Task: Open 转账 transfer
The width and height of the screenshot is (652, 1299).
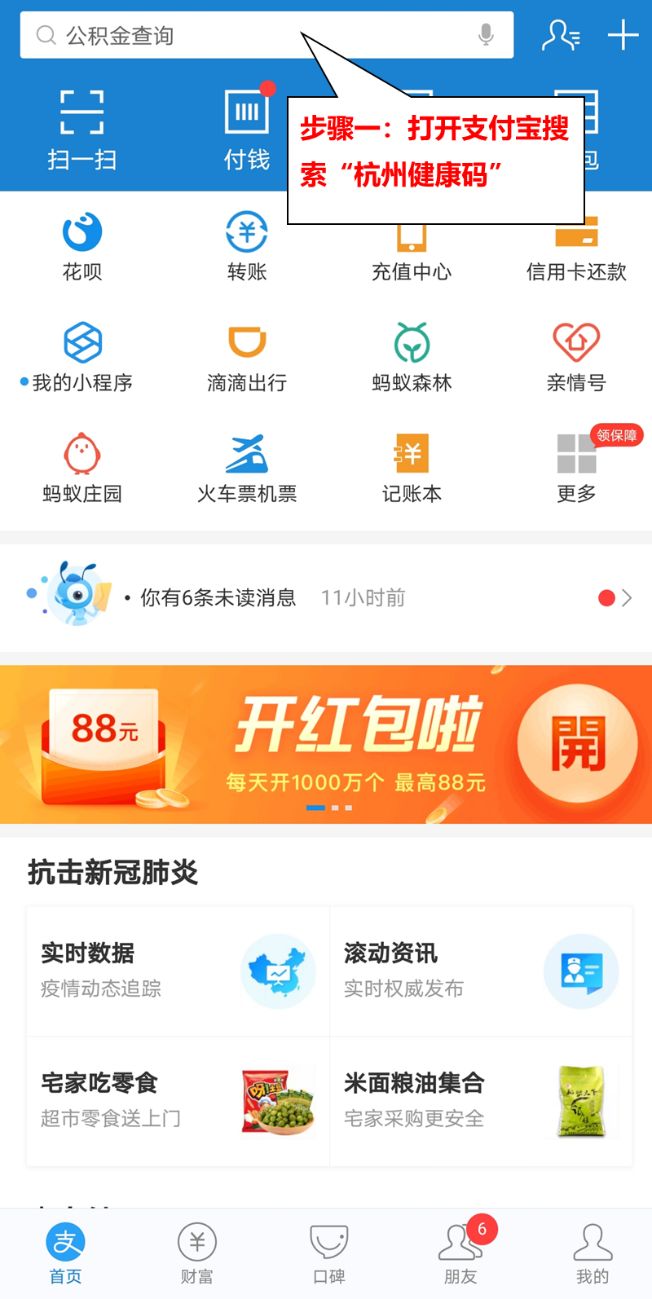Action: (x=247, y=247)
